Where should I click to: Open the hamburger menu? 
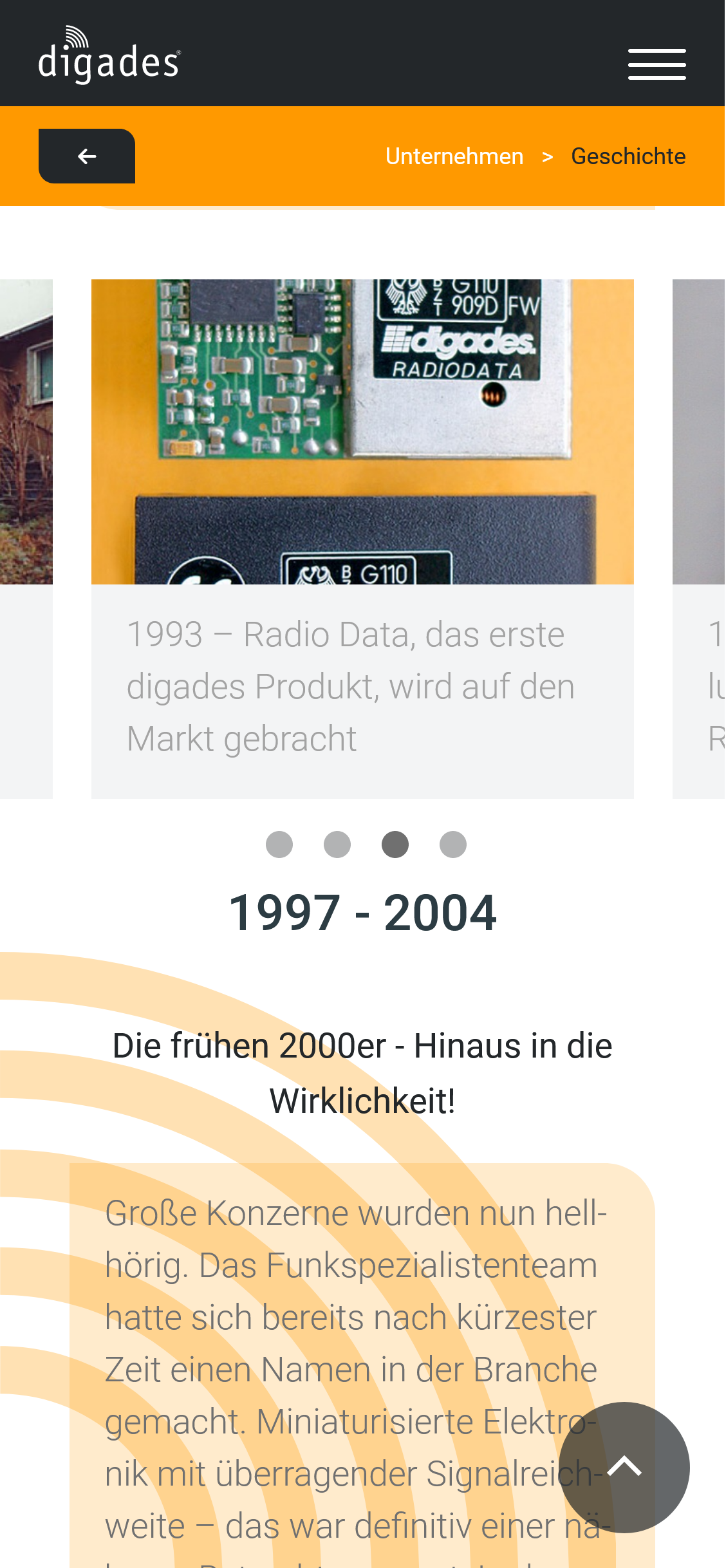[656, 64]
